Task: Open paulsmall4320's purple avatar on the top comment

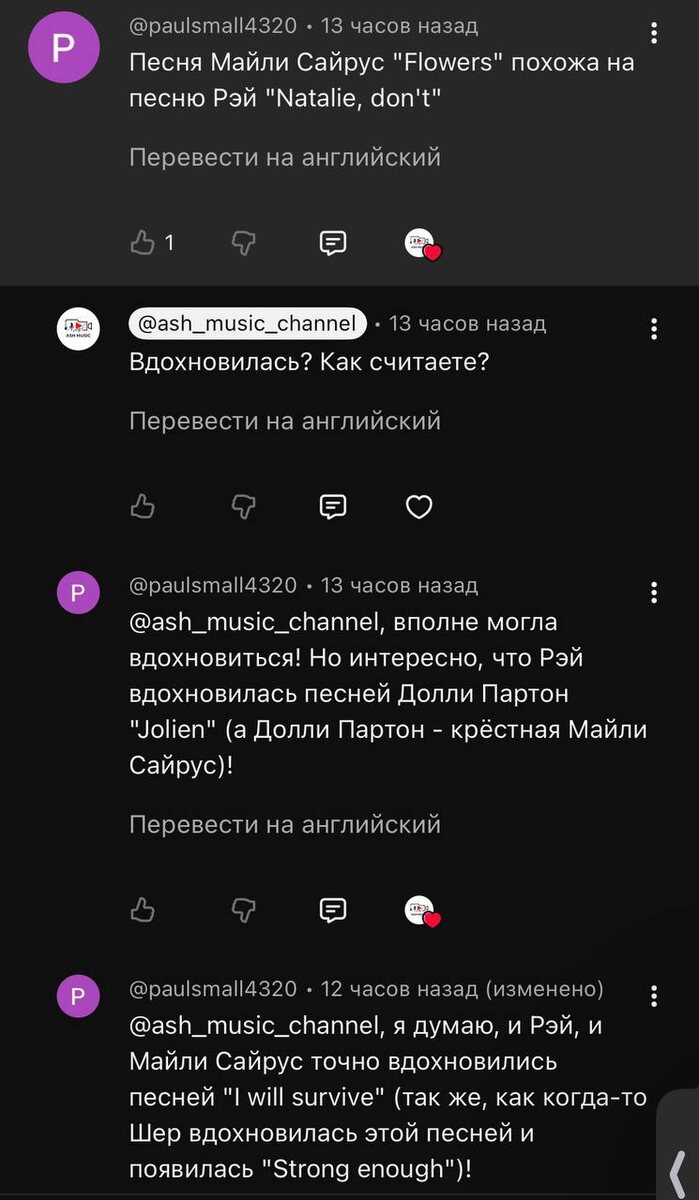Action: (x=64, y=48)
